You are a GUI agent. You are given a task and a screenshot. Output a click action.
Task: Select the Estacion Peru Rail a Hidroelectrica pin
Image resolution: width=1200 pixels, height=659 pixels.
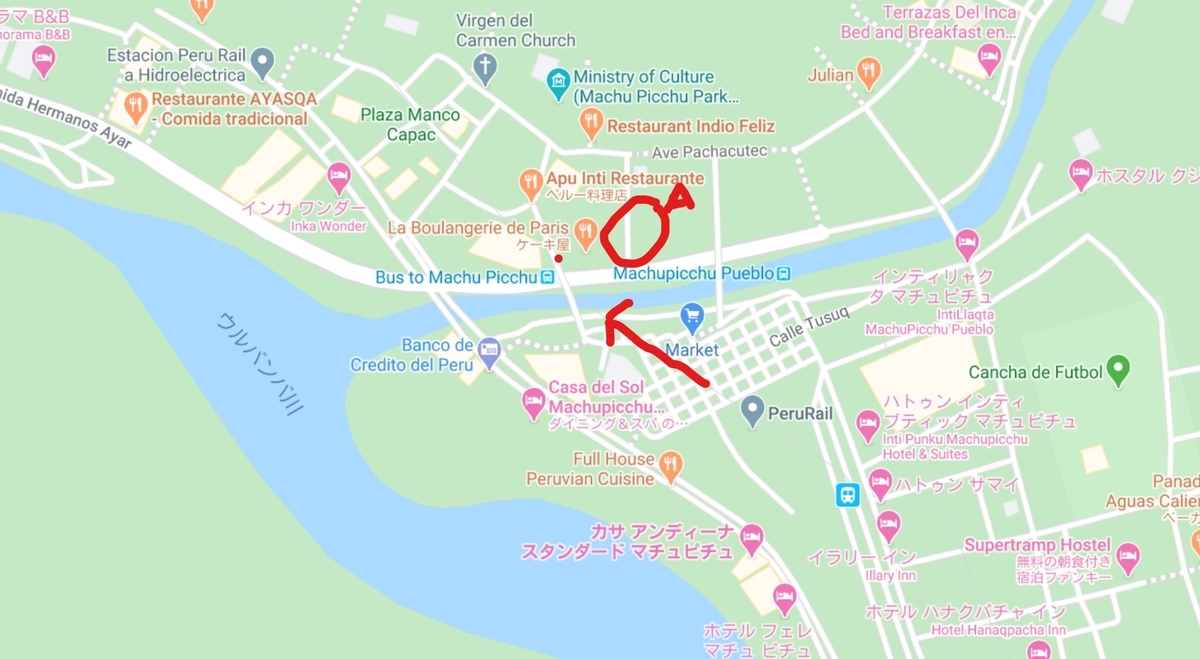tap(262, 64)
